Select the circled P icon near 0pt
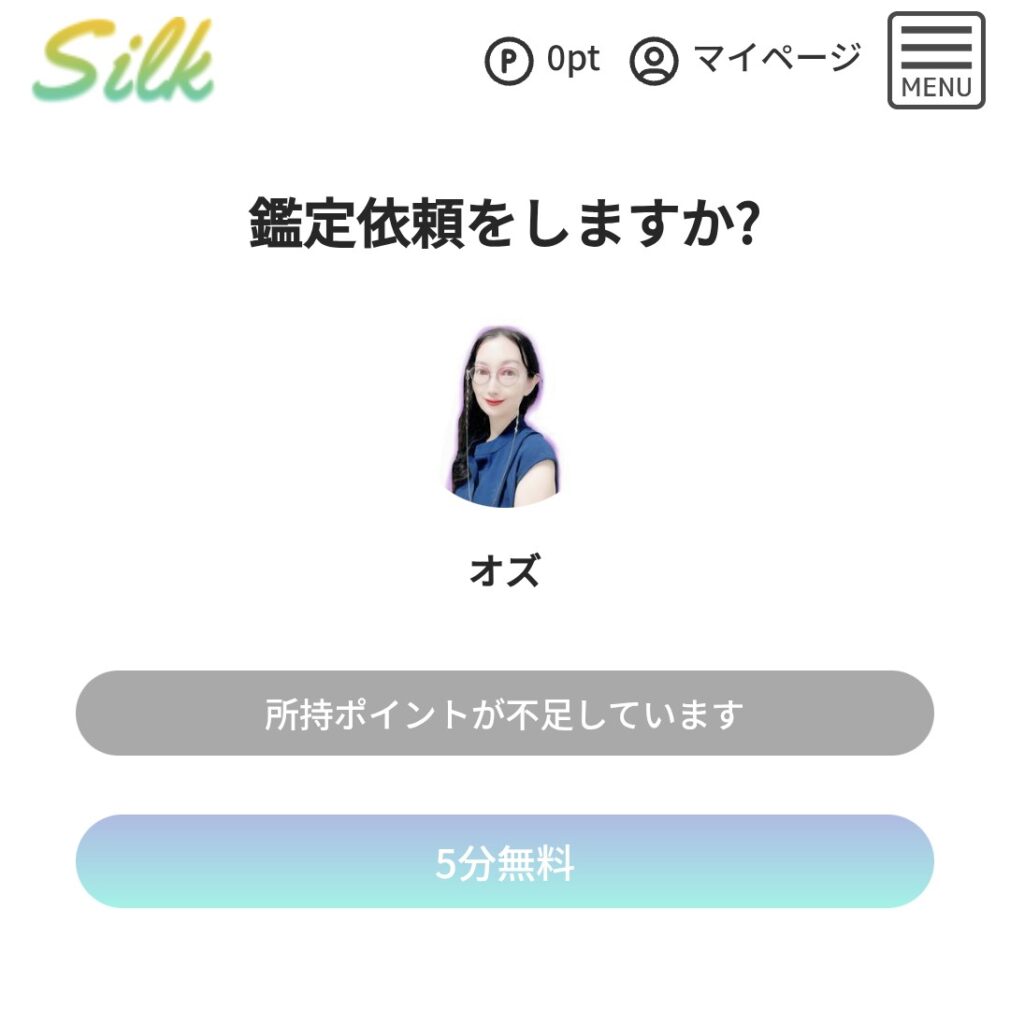Viewport: 1010px width, 1024px height. click(511, 60)
